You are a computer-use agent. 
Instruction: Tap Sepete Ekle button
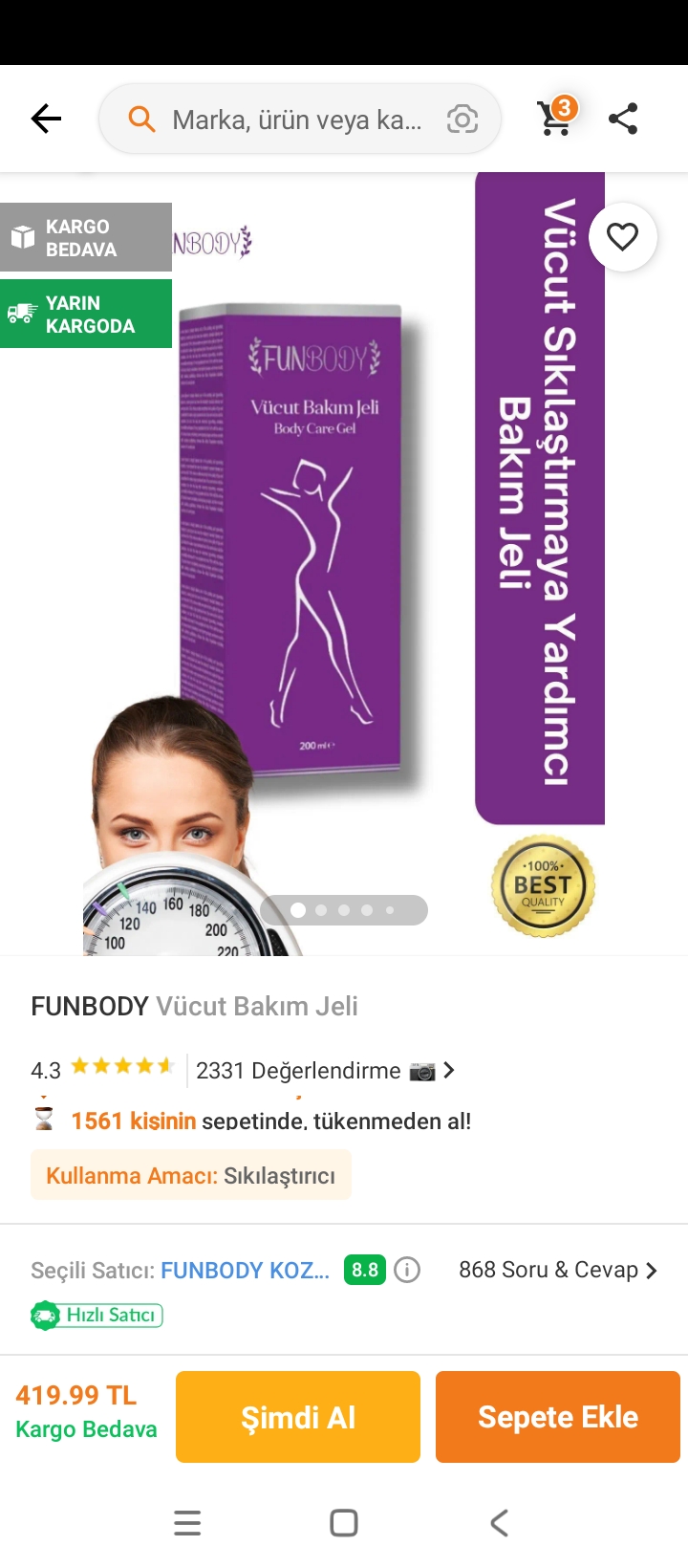[558, 1417]
